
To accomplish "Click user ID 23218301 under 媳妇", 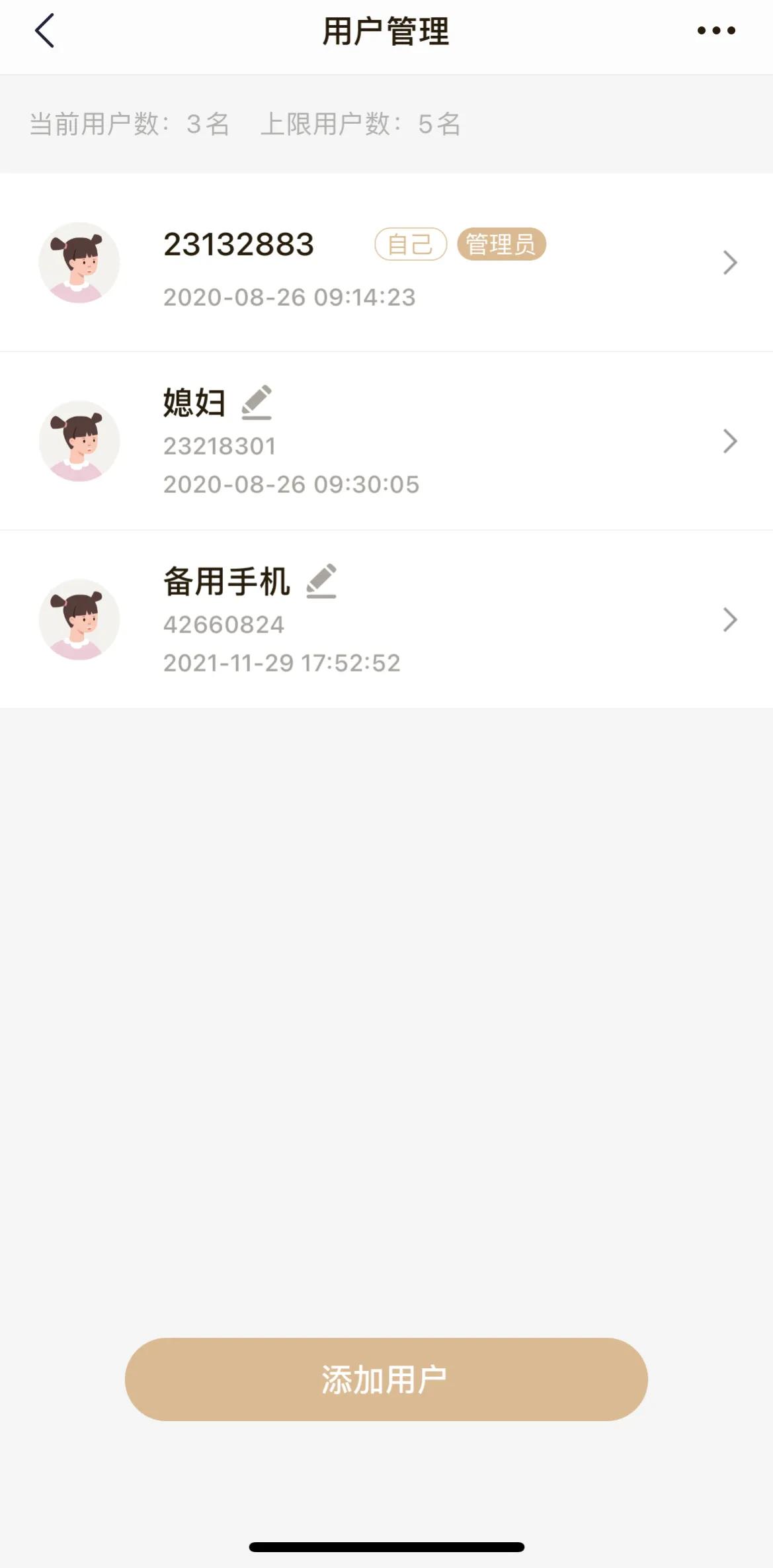I will tap(220, 446).
